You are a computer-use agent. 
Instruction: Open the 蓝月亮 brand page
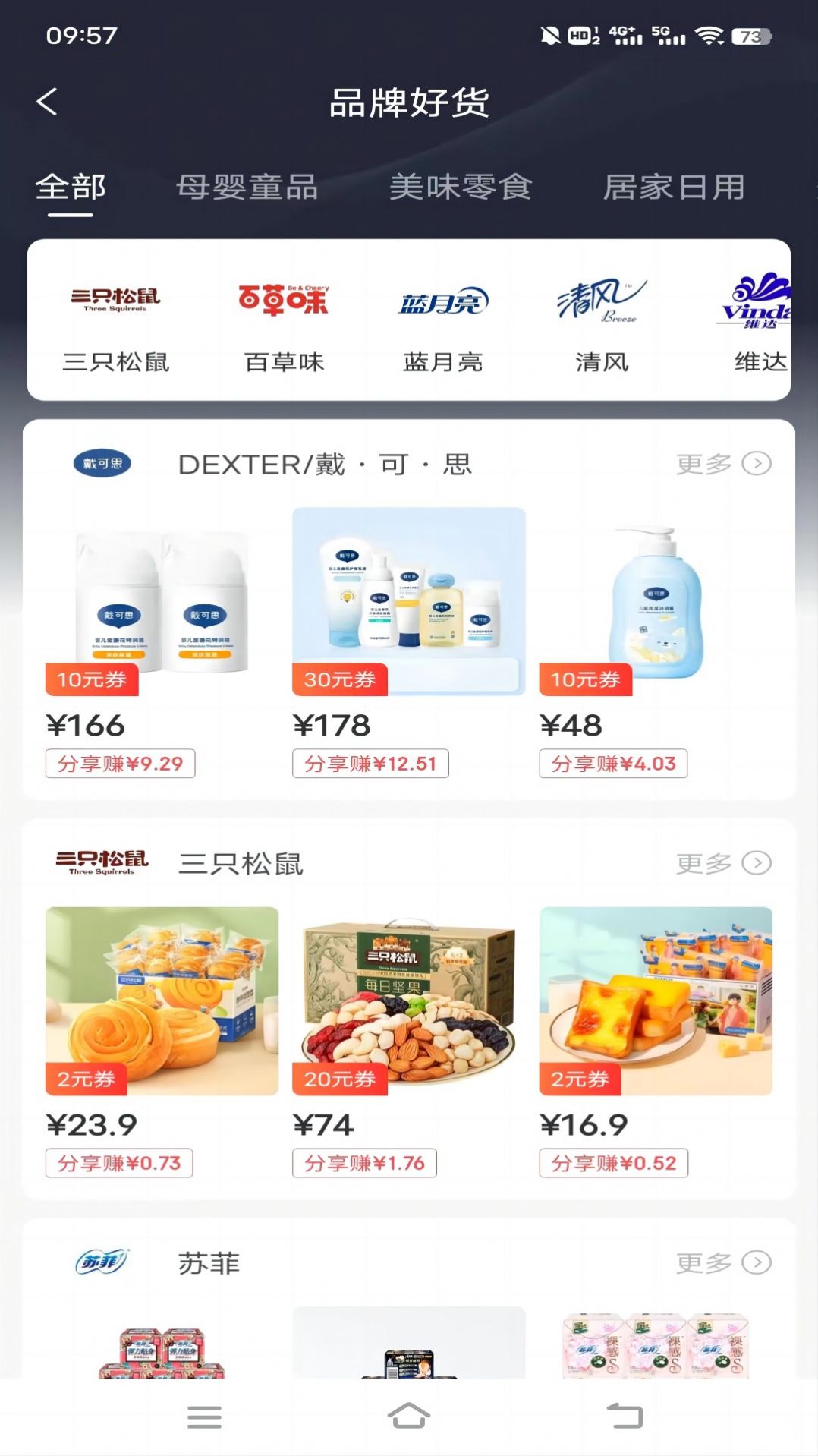coord(444,301)
